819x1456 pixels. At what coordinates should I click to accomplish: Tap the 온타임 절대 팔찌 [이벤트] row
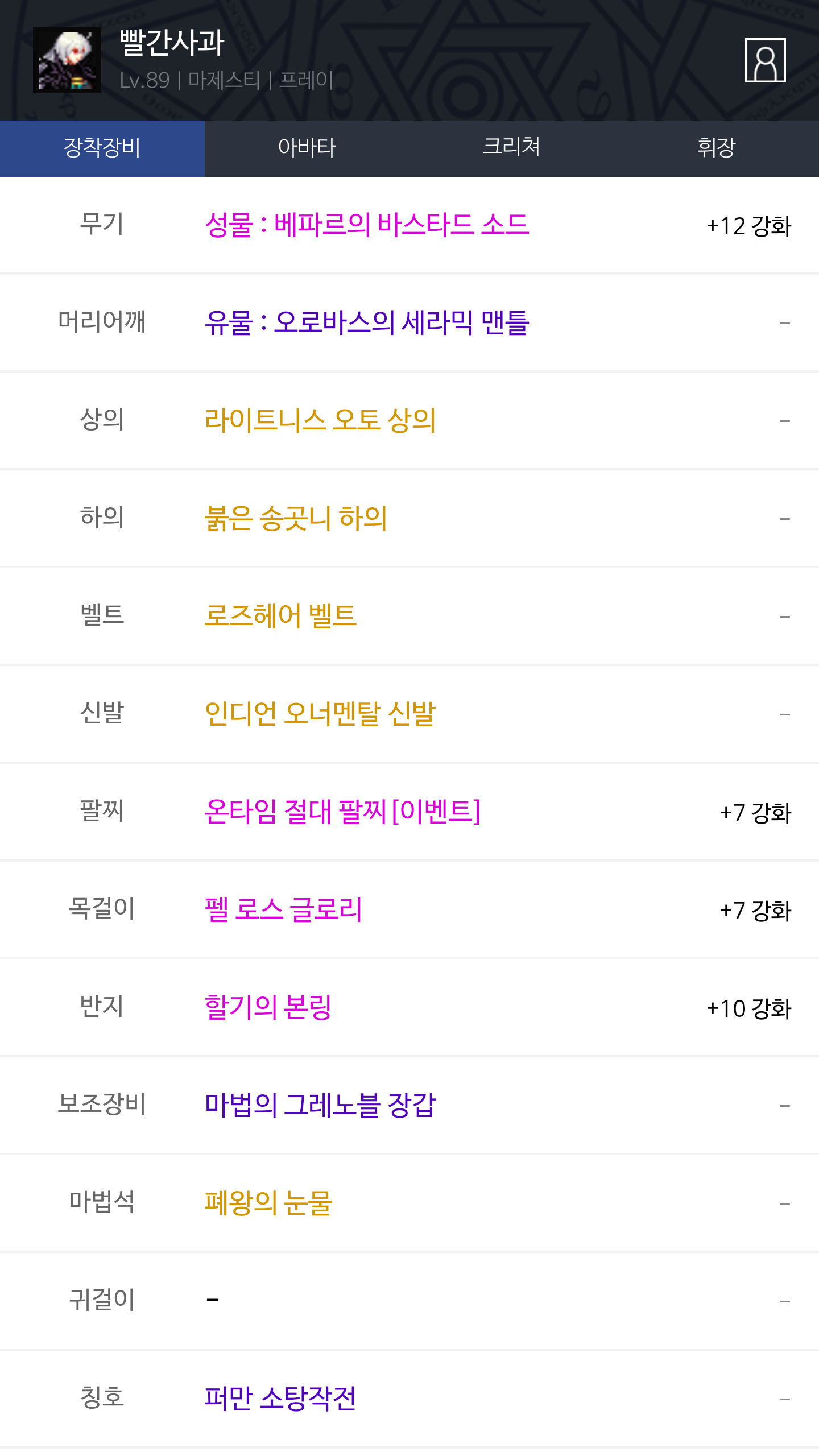coord(409,812)
